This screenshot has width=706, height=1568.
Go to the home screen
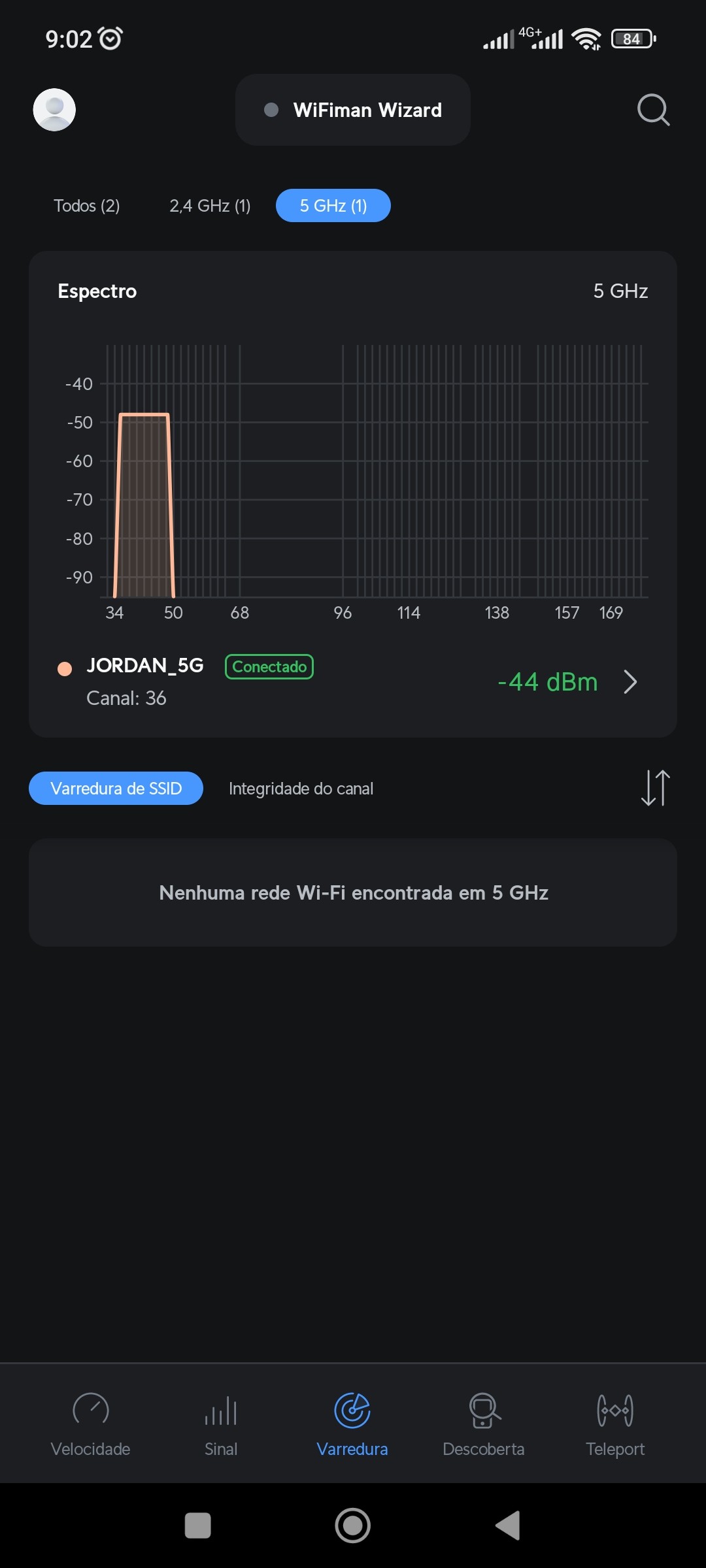pyautogui.click(x=353, y=1526)
